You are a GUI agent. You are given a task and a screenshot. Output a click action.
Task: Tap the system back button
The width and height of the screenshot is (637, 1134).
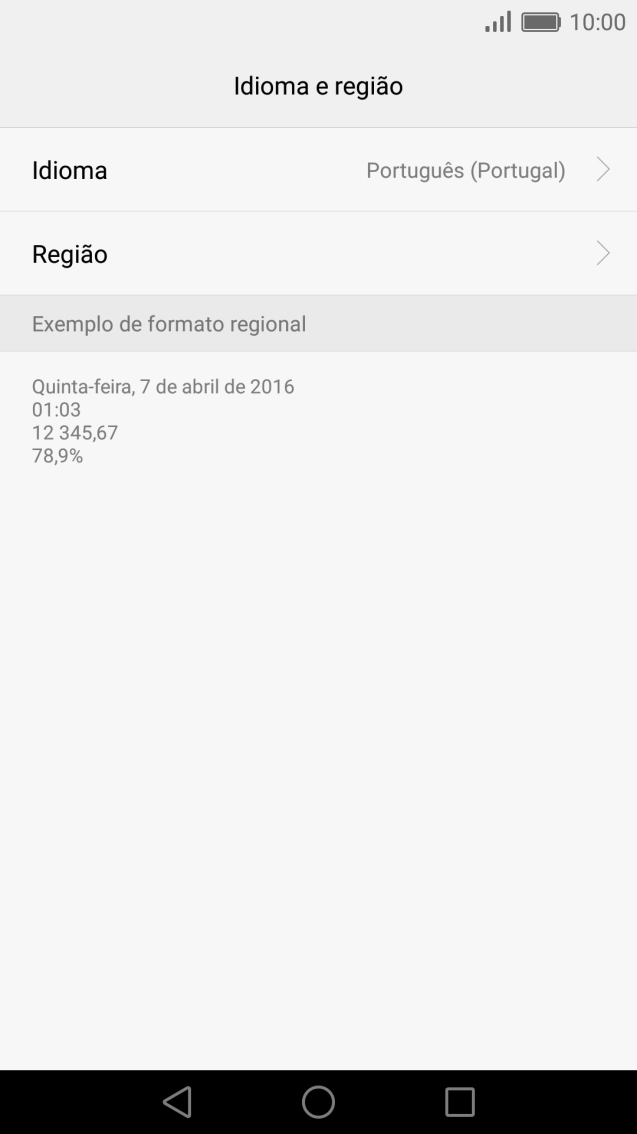pos(177,1102)
